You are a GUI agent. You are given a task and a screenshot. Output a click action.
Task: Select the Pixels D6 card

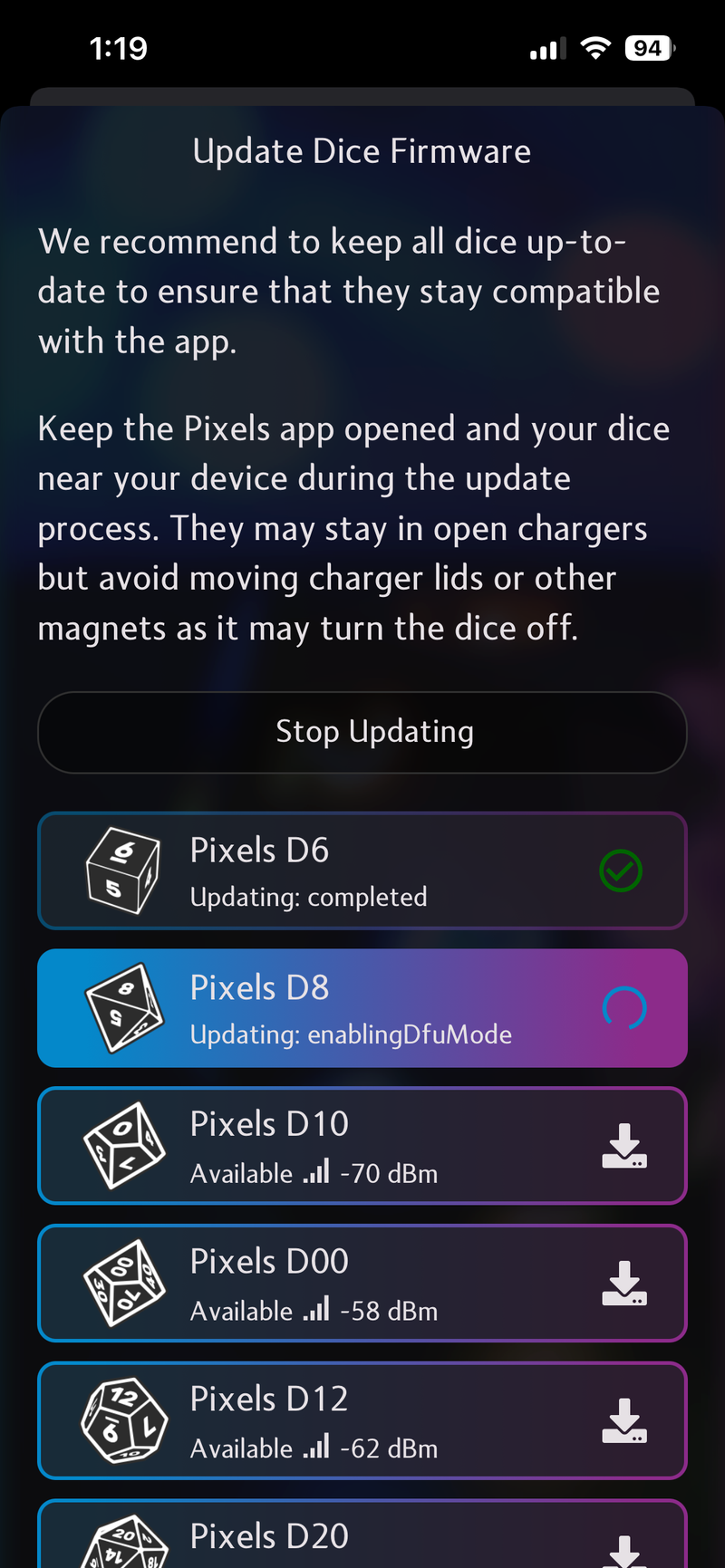click(x=362, y=871)
